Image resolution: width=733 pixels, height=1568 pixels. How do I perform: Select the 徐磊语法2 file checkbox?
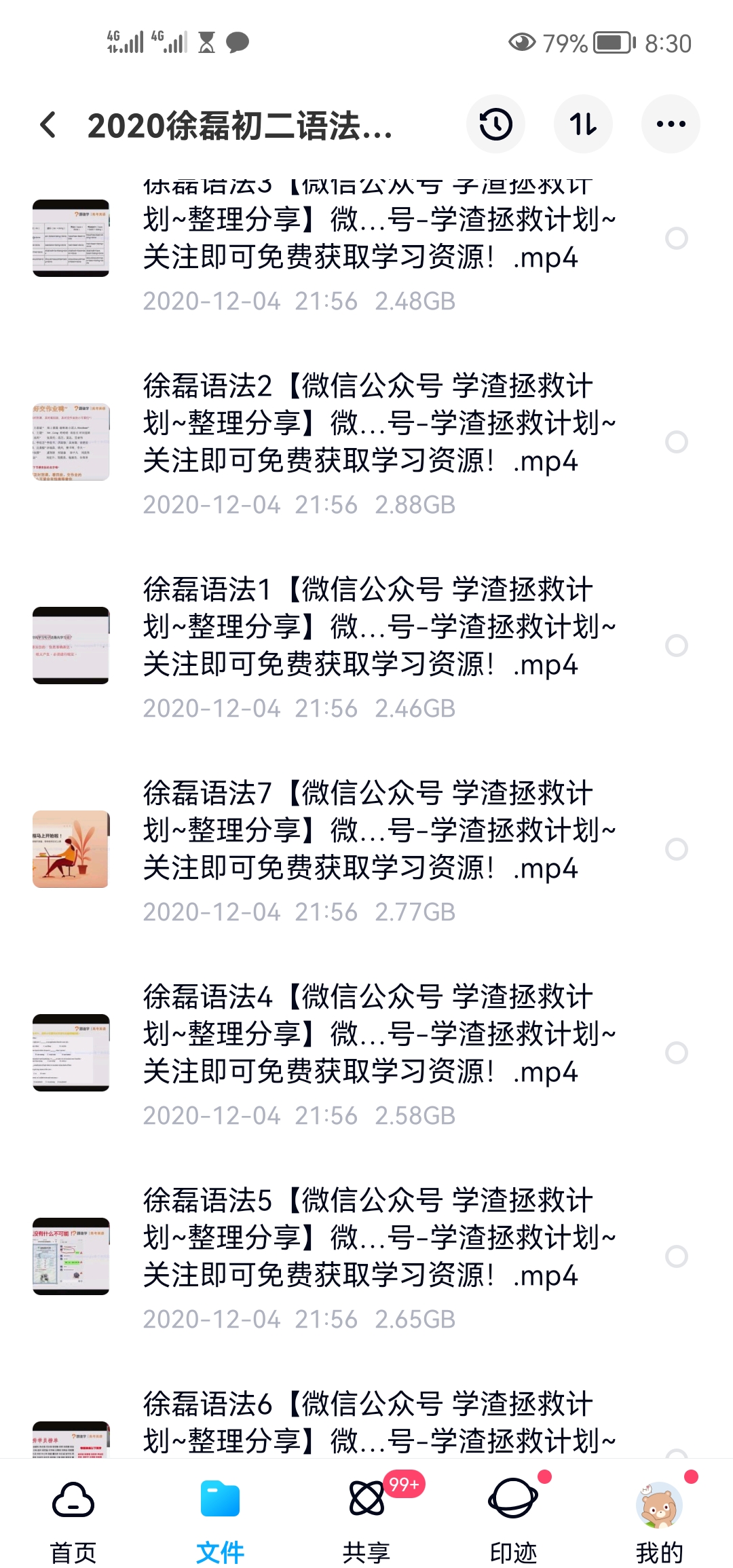click(676, 442)
